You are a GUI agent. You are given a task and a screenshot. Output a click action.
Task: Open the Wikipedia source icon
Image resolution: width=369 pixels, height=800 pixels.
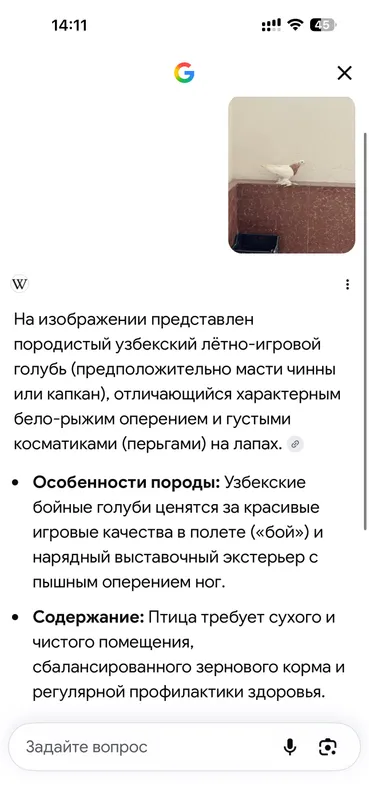coord(20,284)
